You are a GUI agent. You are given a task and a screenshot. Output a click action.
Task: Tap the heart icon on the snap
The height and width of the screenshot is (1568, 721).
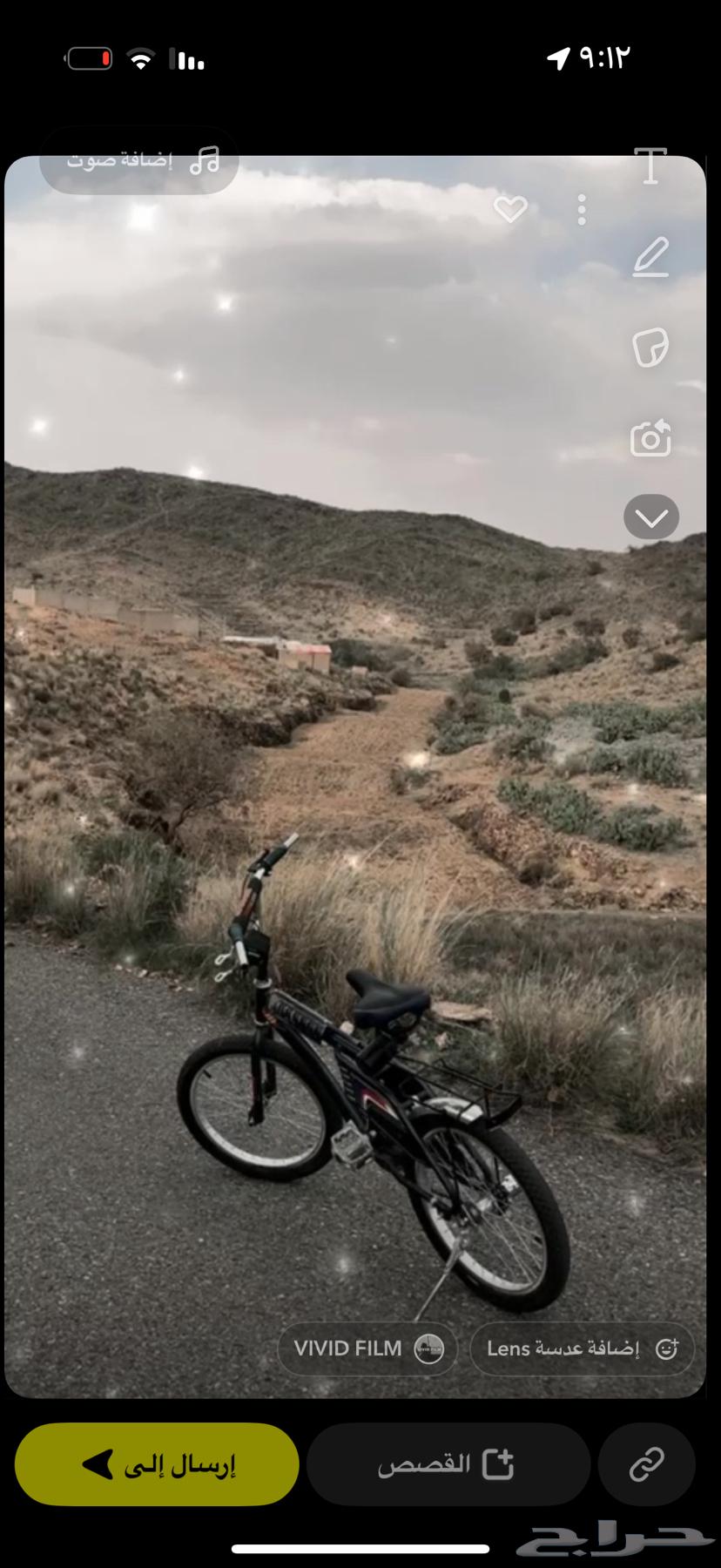[x=510, y=209]
